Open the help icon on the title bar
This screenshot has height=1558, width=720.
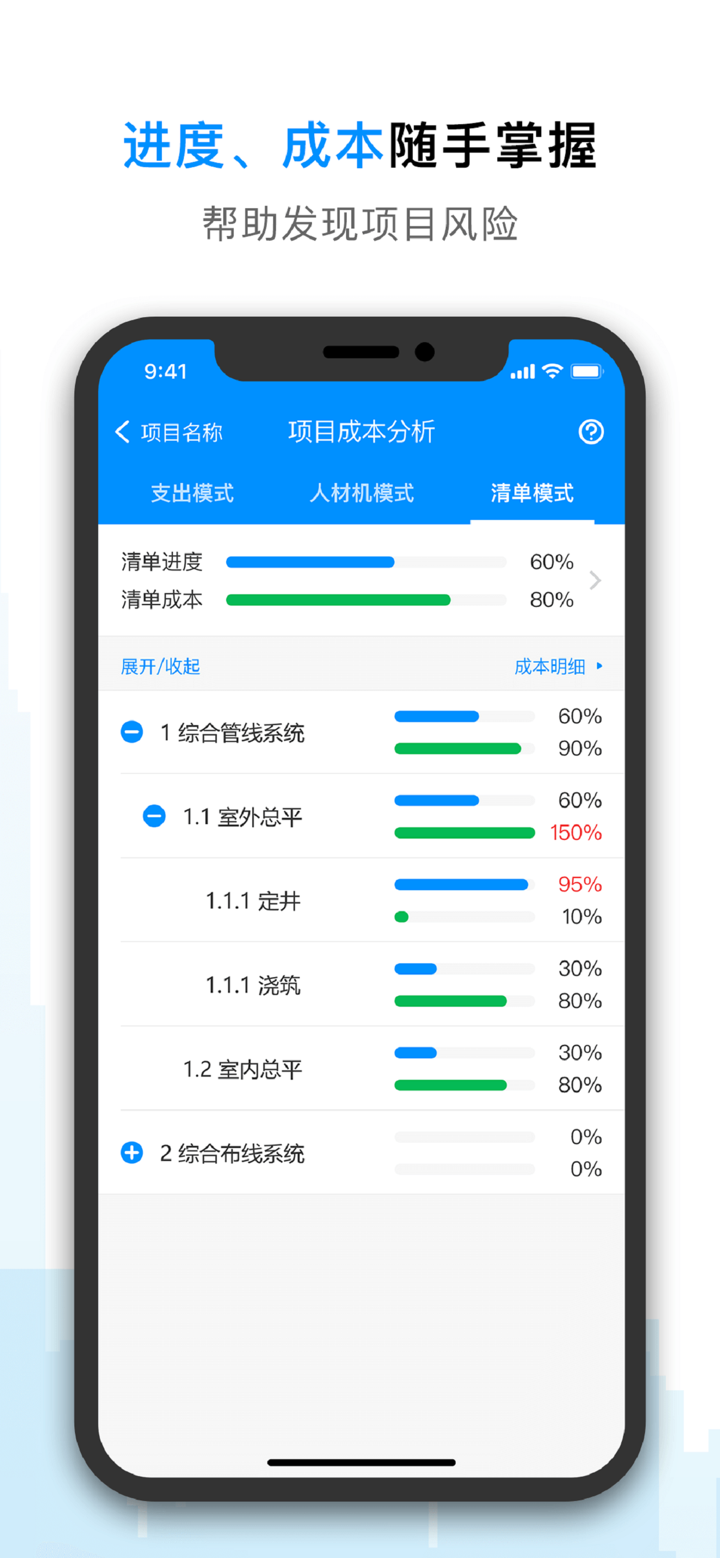tap(591, 431)
